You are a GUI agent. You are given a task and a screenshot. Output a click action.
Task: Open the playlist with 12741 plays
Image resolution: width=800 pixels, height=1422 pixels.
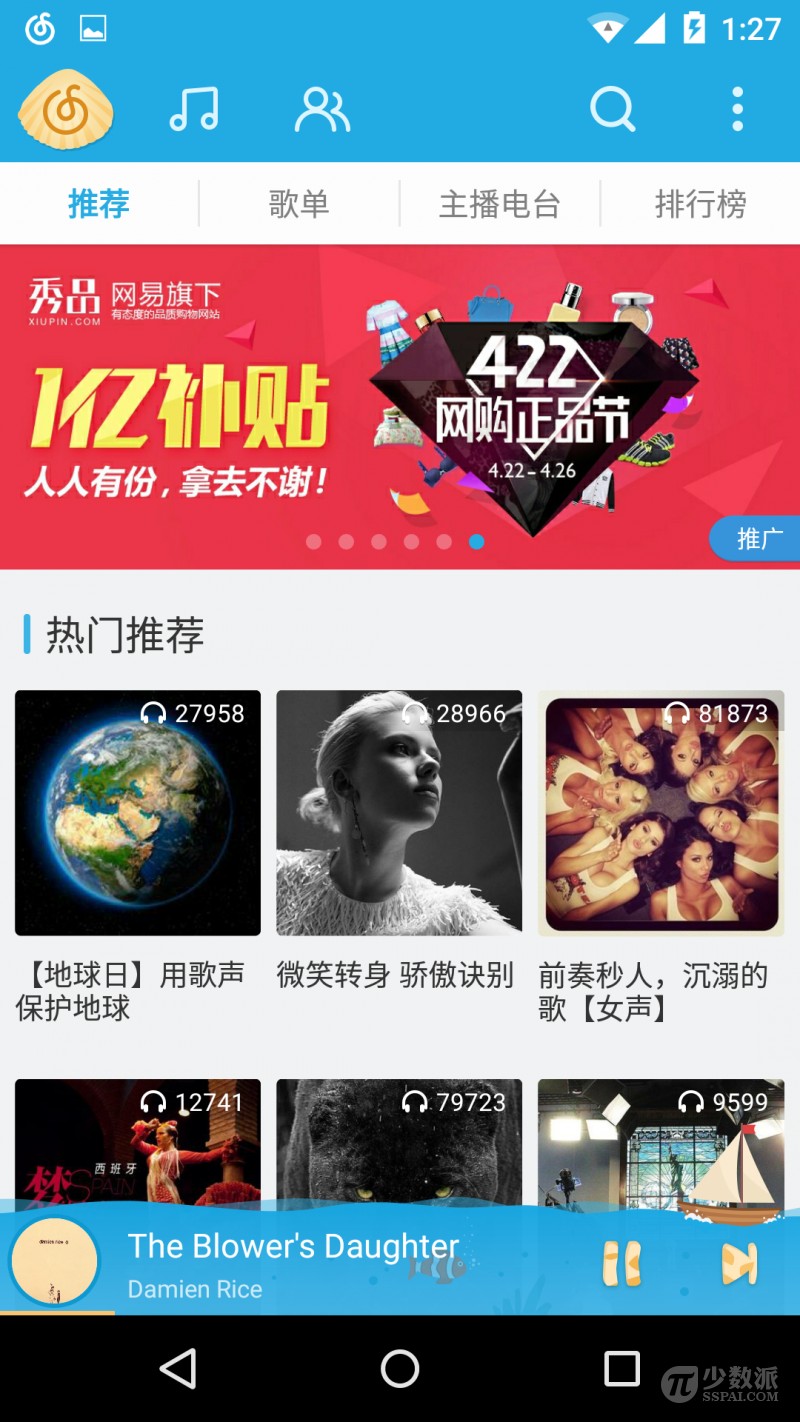[138, 1140]
